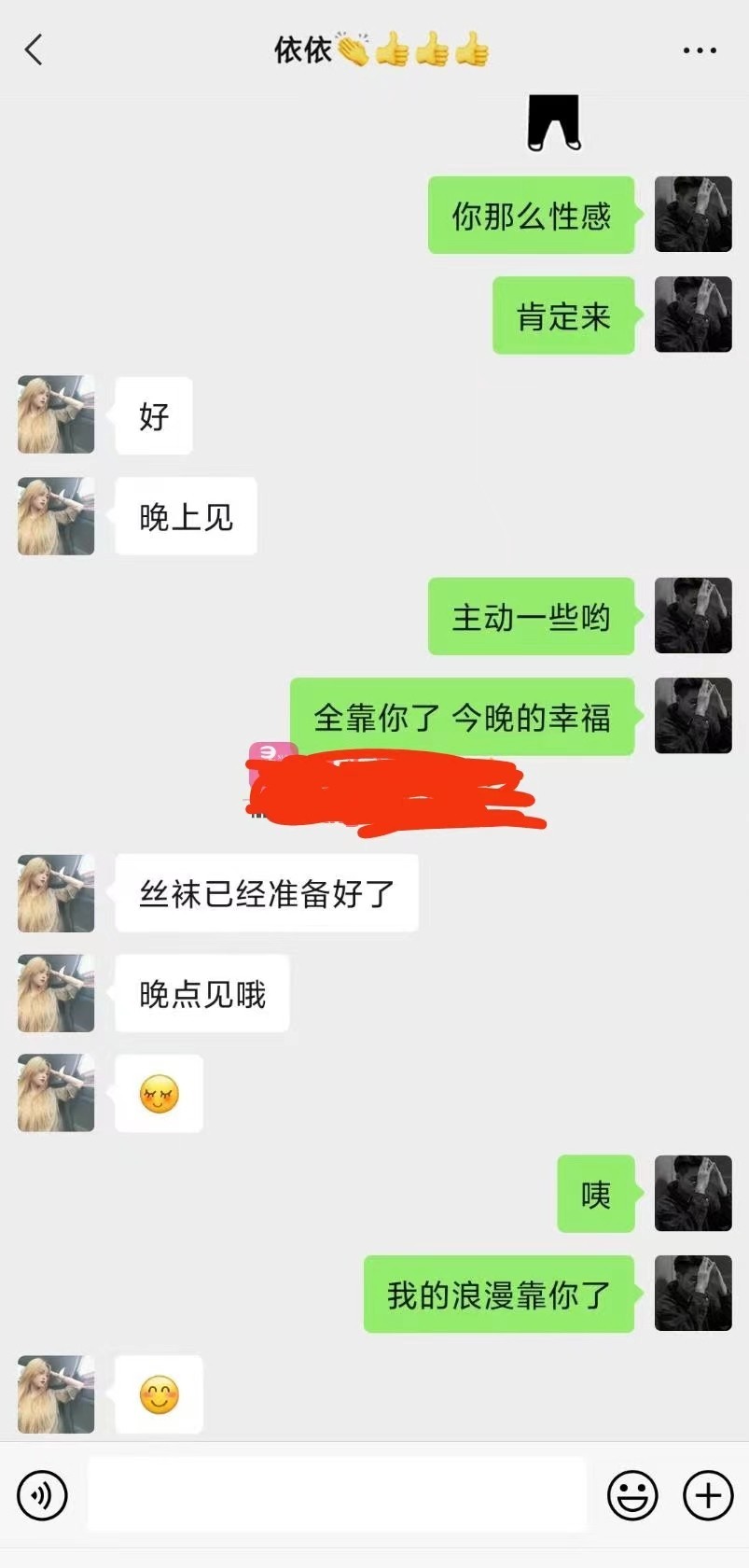Open 依依's avatar beside 晚上见
The image size is (749, 1568).
tap(56, 516)
